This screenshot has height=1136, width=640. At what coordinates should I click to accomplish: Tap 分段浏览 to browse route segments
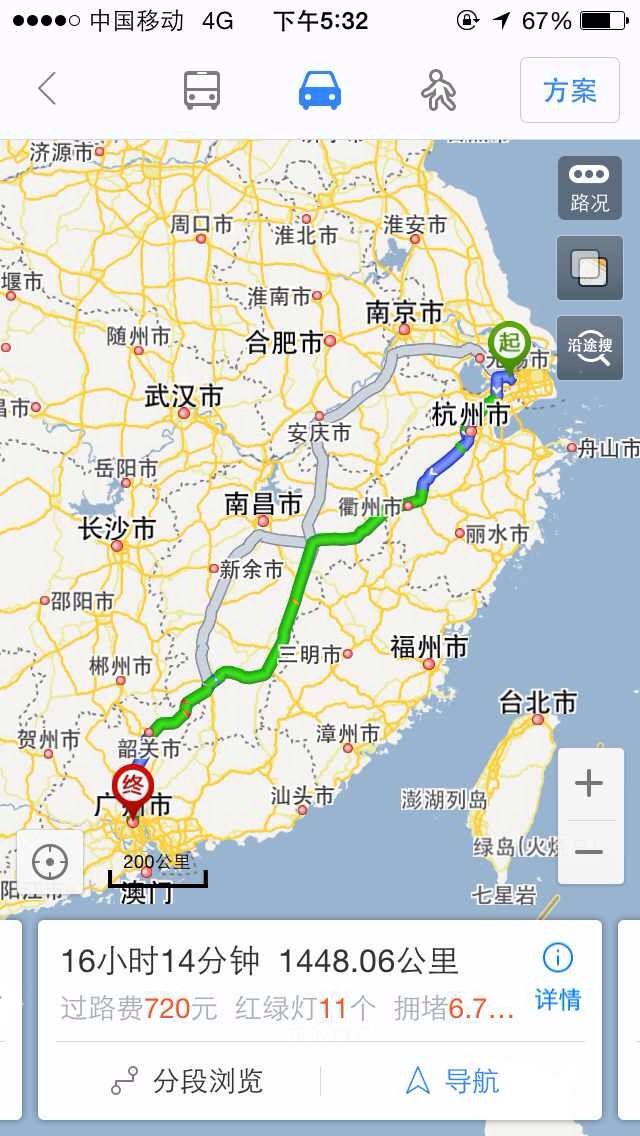188,1082
